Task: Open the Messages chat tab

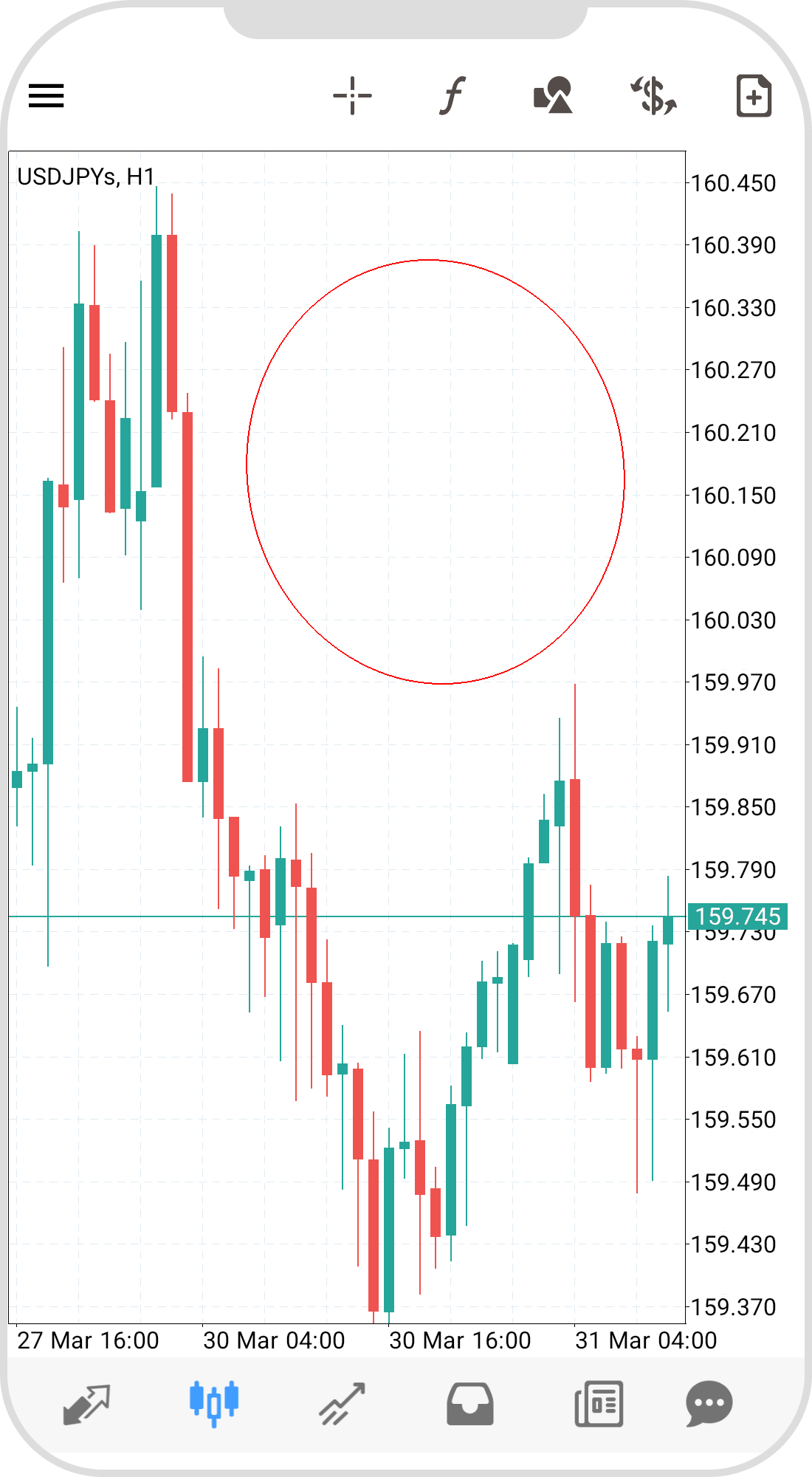Action: [x=709, y=1403]
